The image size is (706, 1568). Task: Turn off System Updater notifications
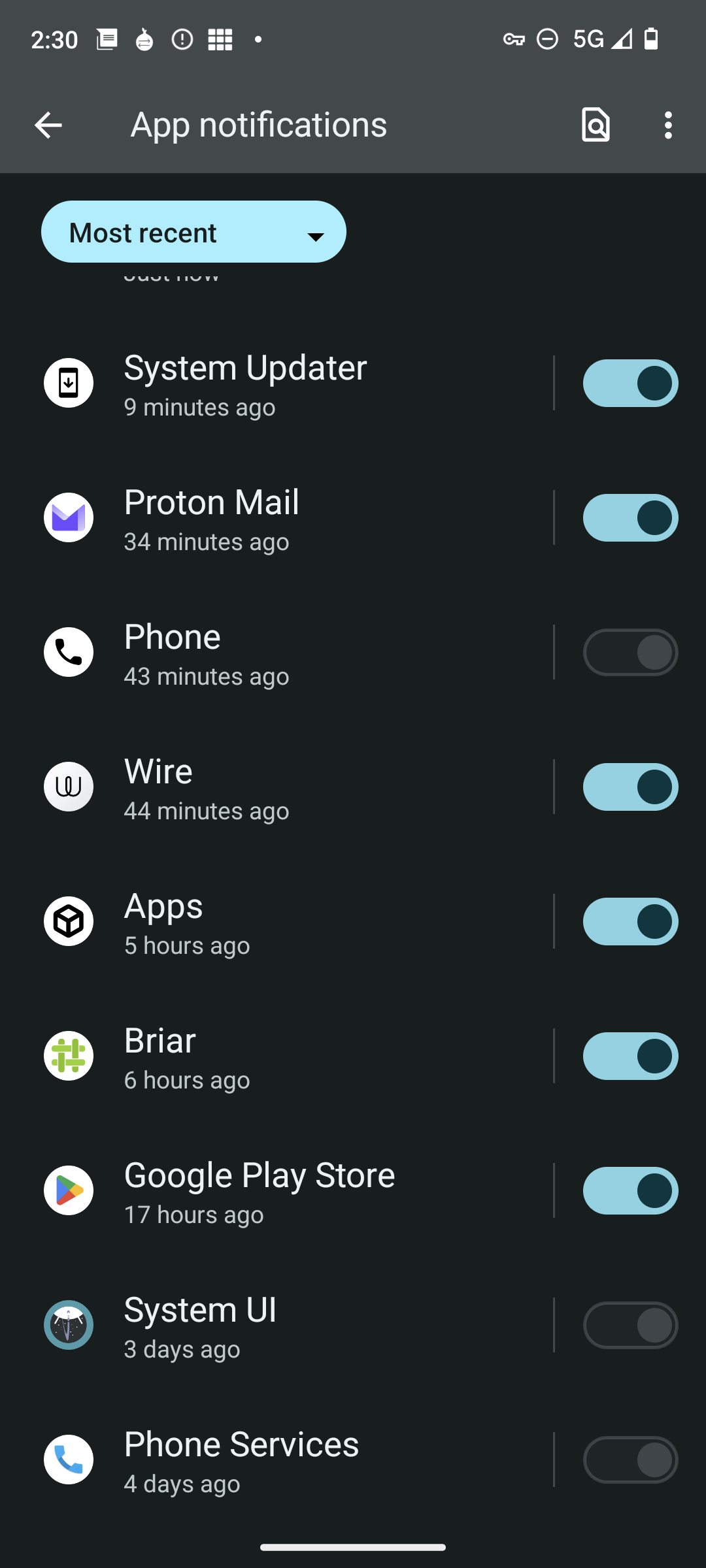point(630,384)
